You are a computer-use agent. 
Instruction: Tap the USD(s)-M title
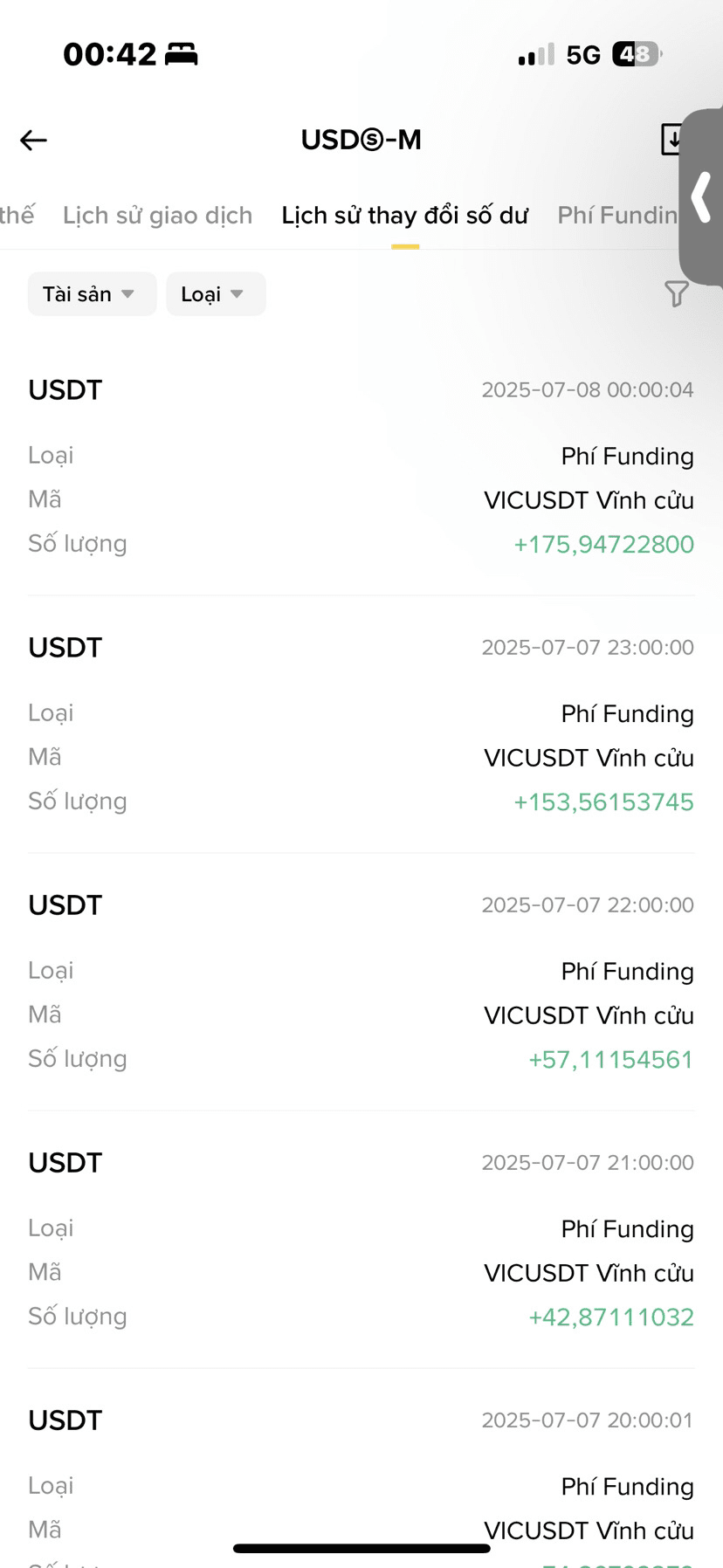[x=361, y=140]
